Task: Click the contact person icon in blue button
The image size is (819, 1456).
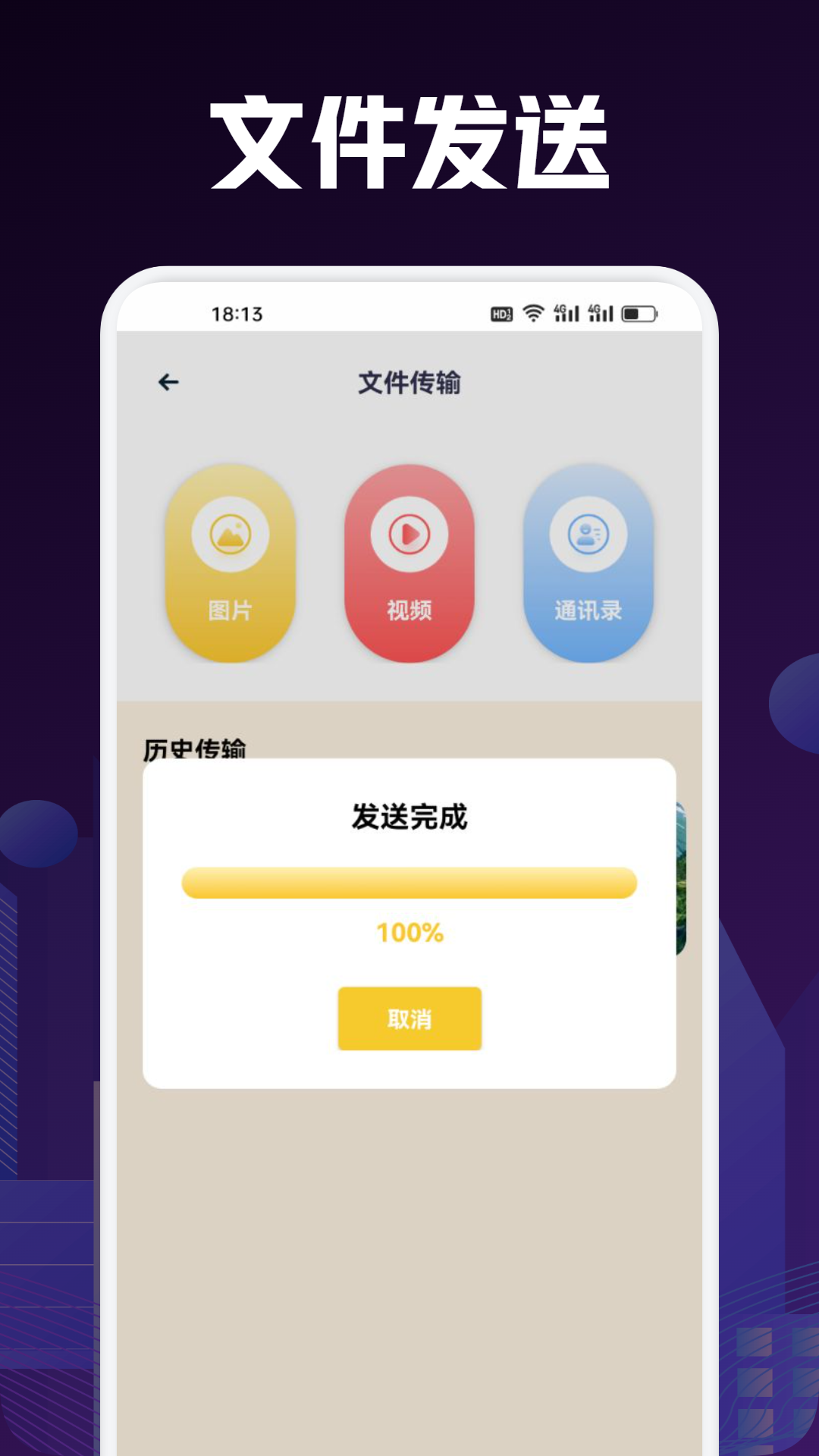Action: pos(590,533)
